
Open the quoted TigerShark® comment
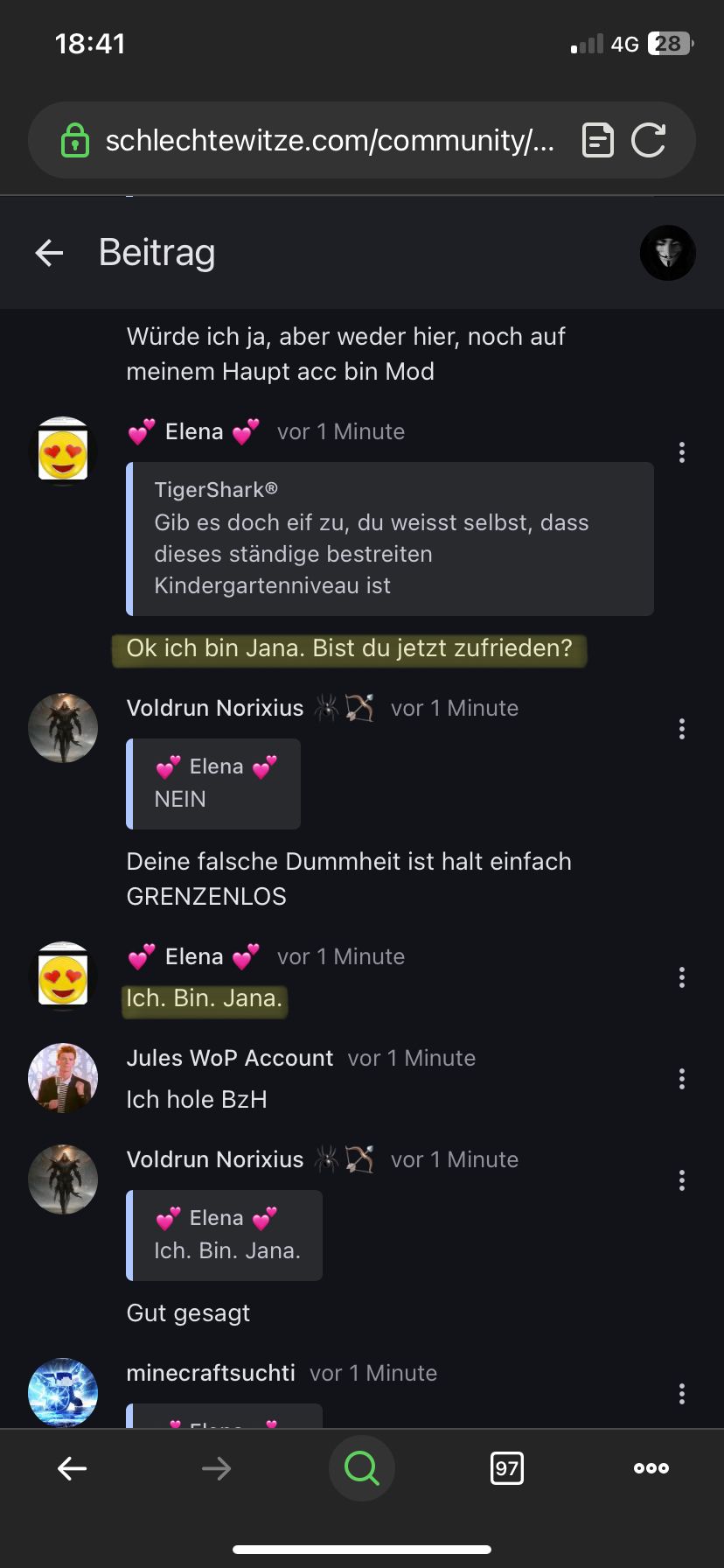tap(391, 538)
